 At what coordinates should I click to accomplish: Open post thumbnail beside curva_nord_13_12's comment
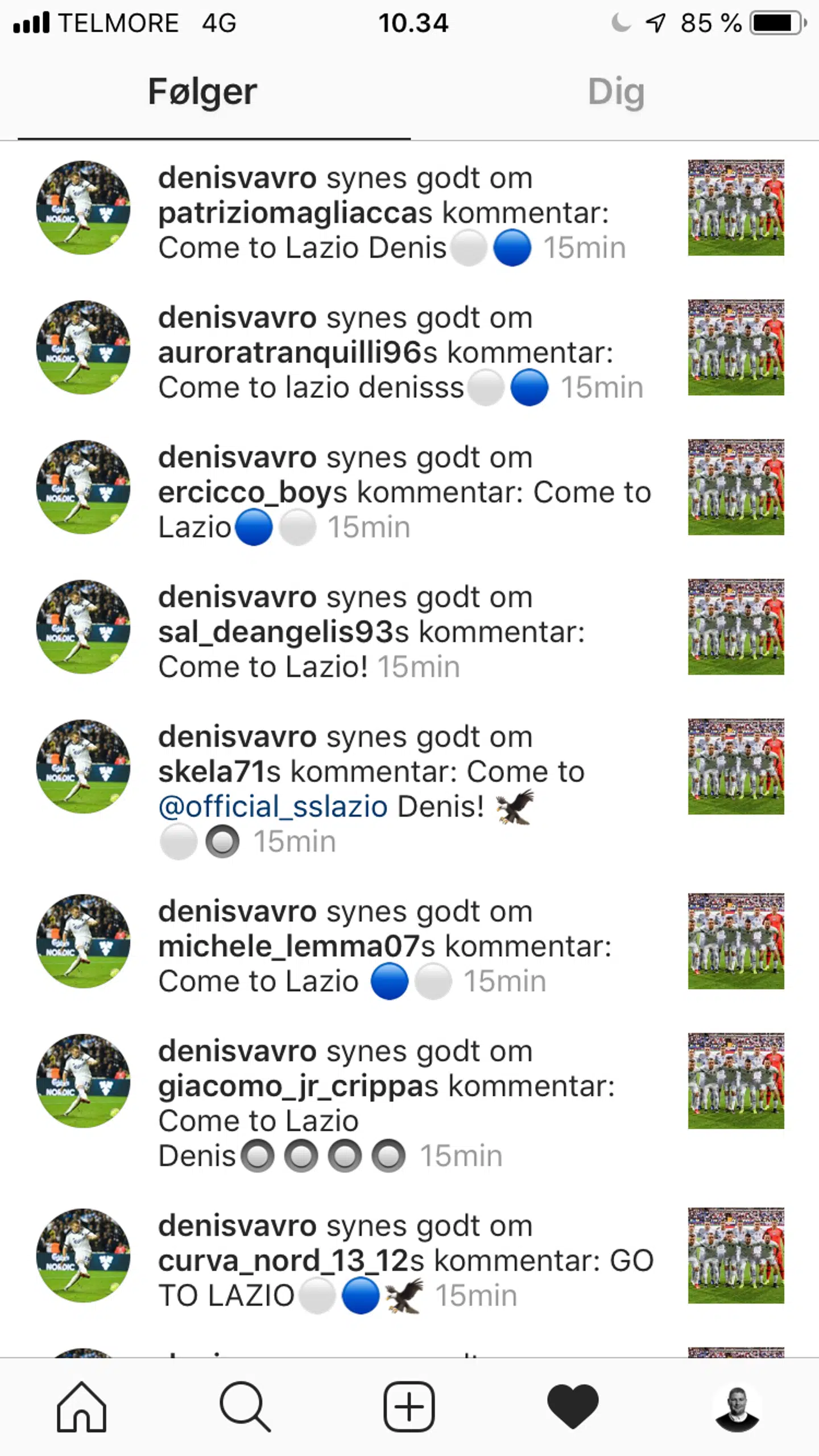point(736,1255)
